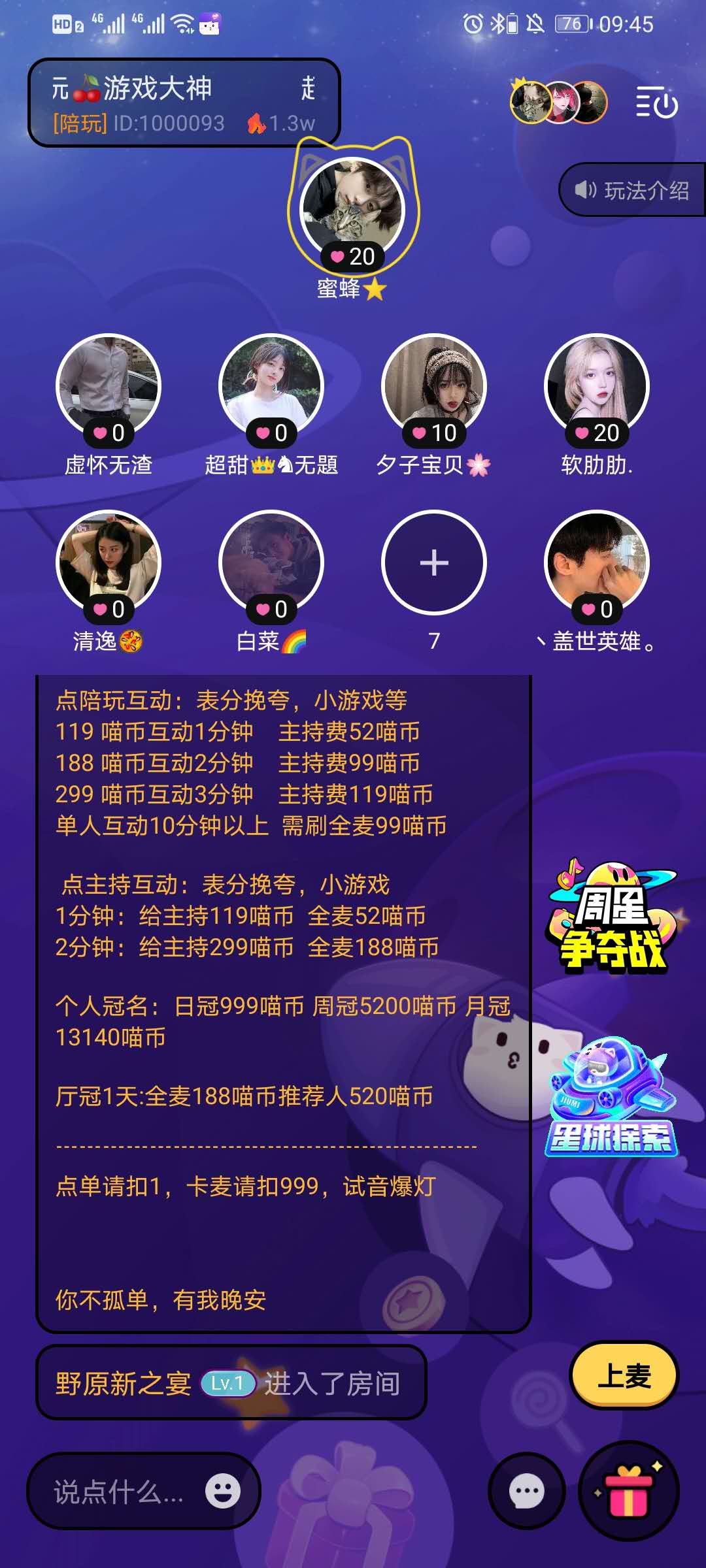Select 夕子宝贝's mic seat
Image resolution: width=706 pixels, height=1568 pixels.
pos(434,386)
